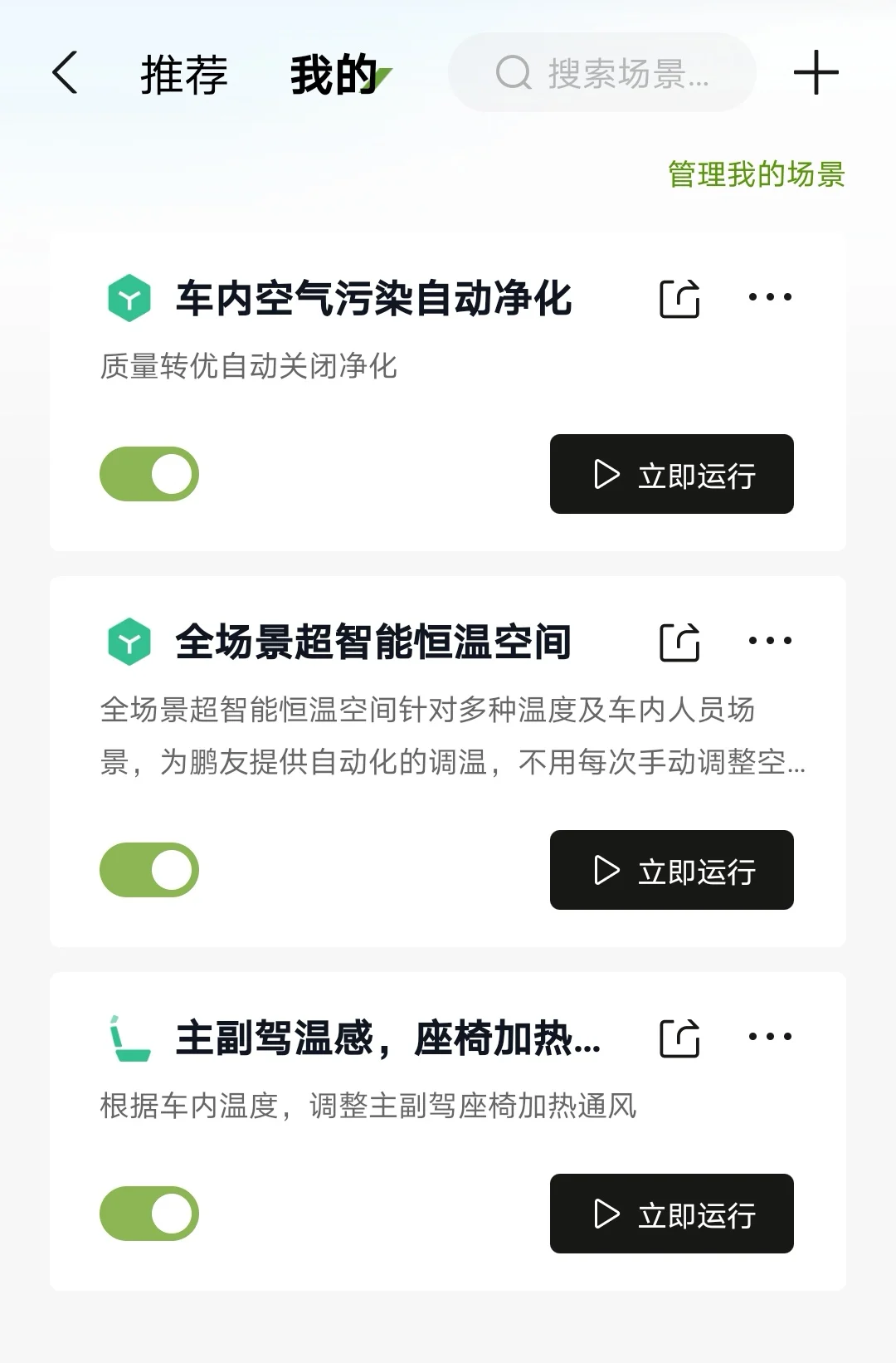Share the 主副驾温感 seat heating scene
This screenshot has width=896, height=1363.
click(679, 1038)
